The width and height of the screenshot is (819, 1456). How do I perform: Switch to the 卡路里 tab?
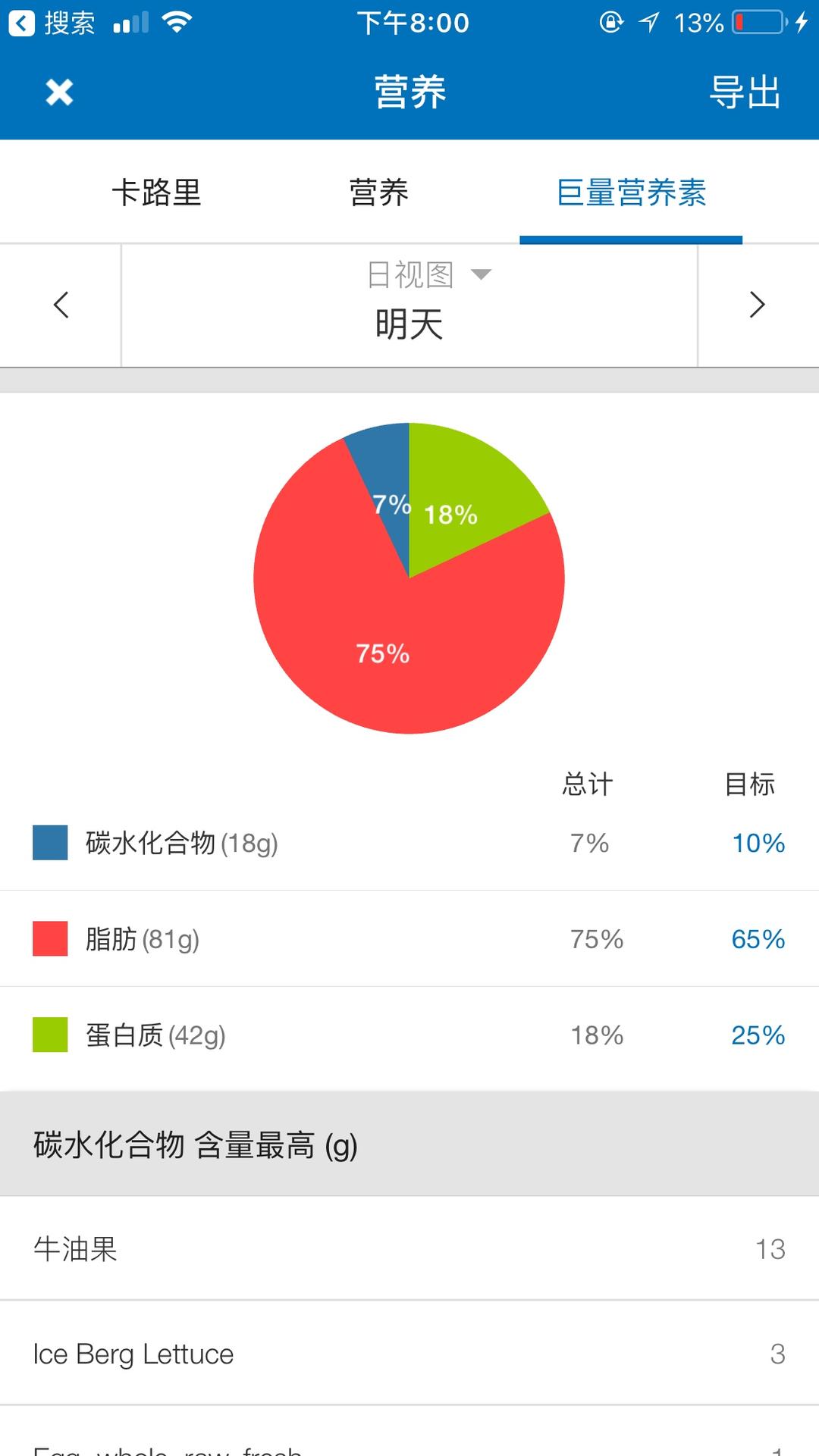tap(157, 193)
